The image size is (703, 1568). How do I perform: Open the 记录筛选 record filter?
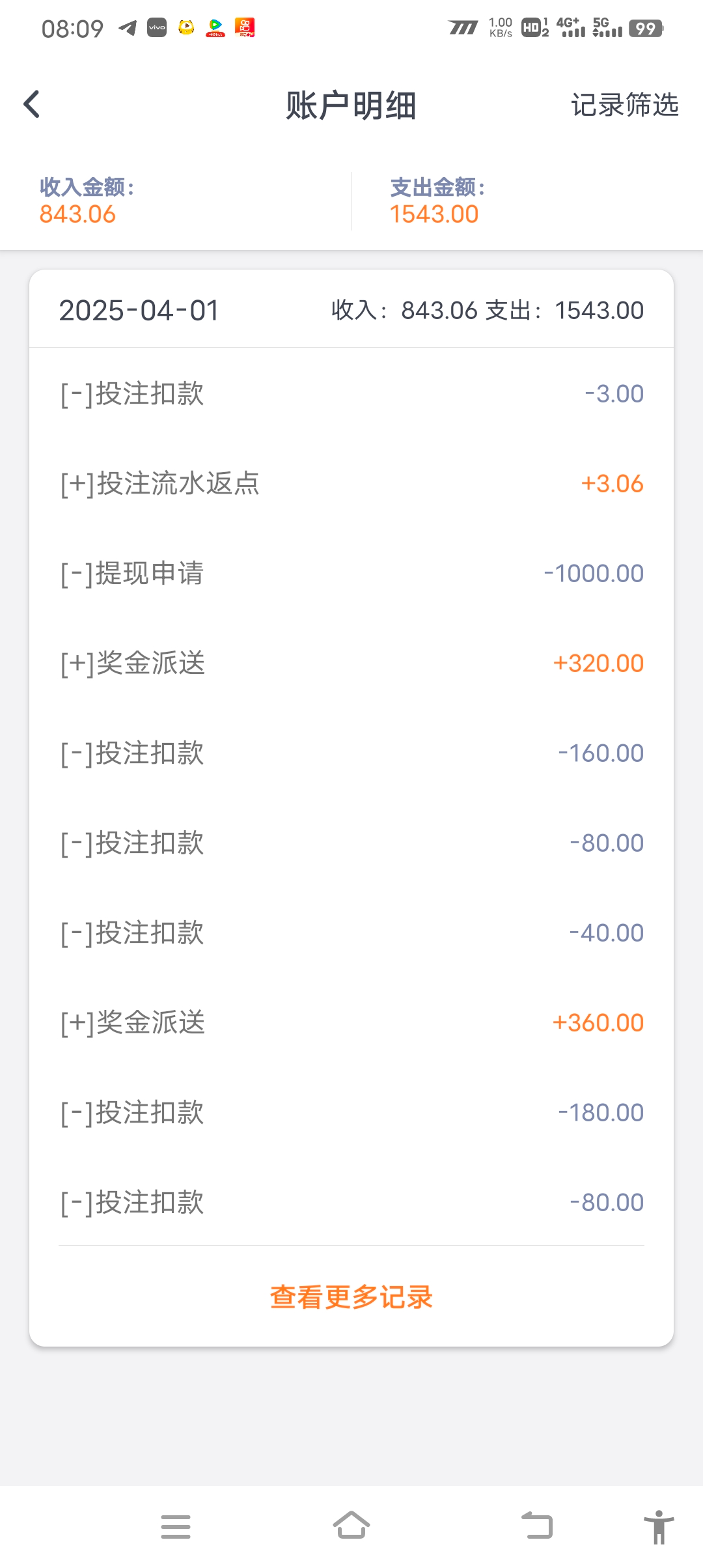(x=624, y=105)
